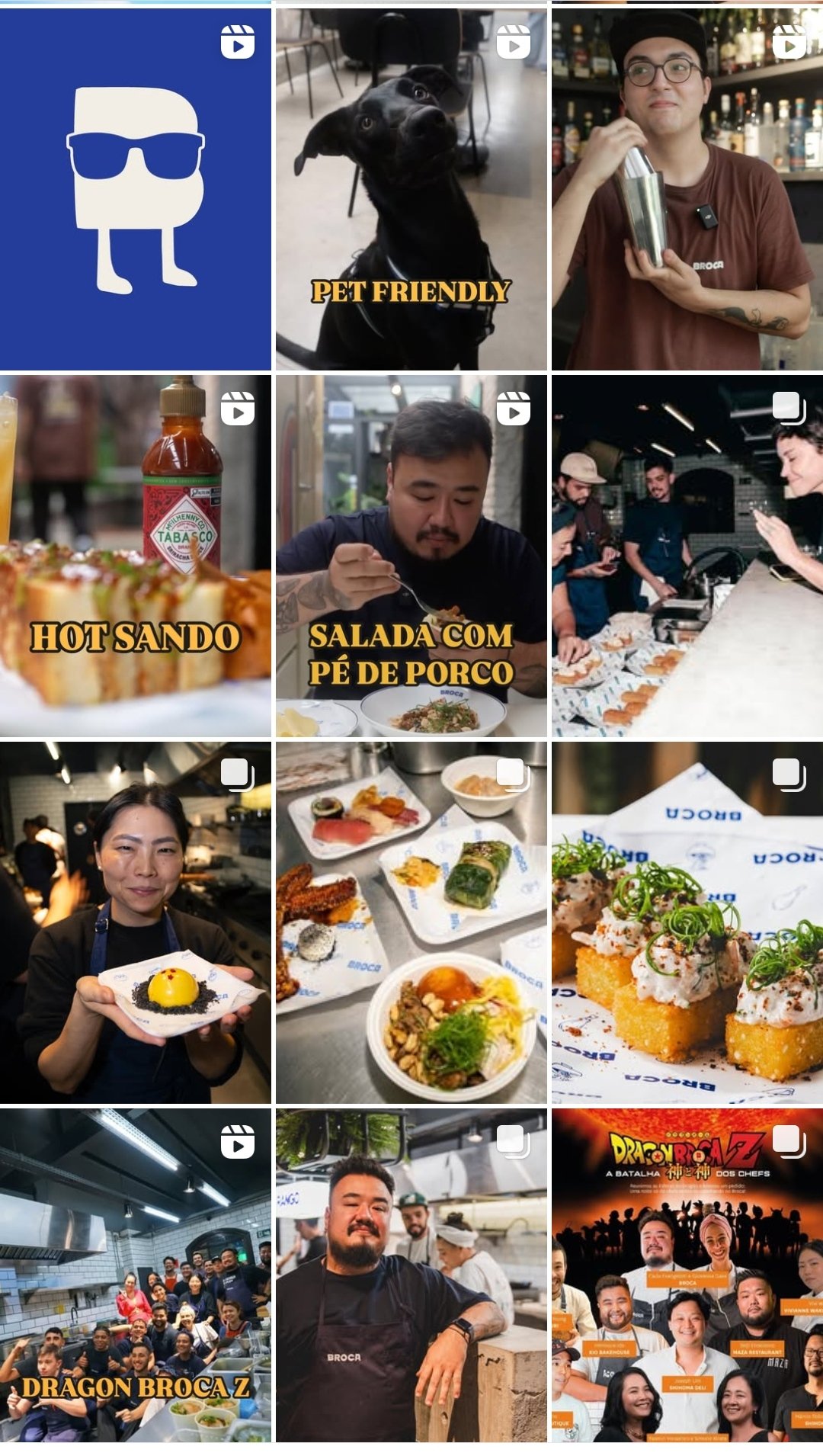View the sushi and rice bowl carousel
Viewport: 823px width, 1456px height.
coord(411,922)
